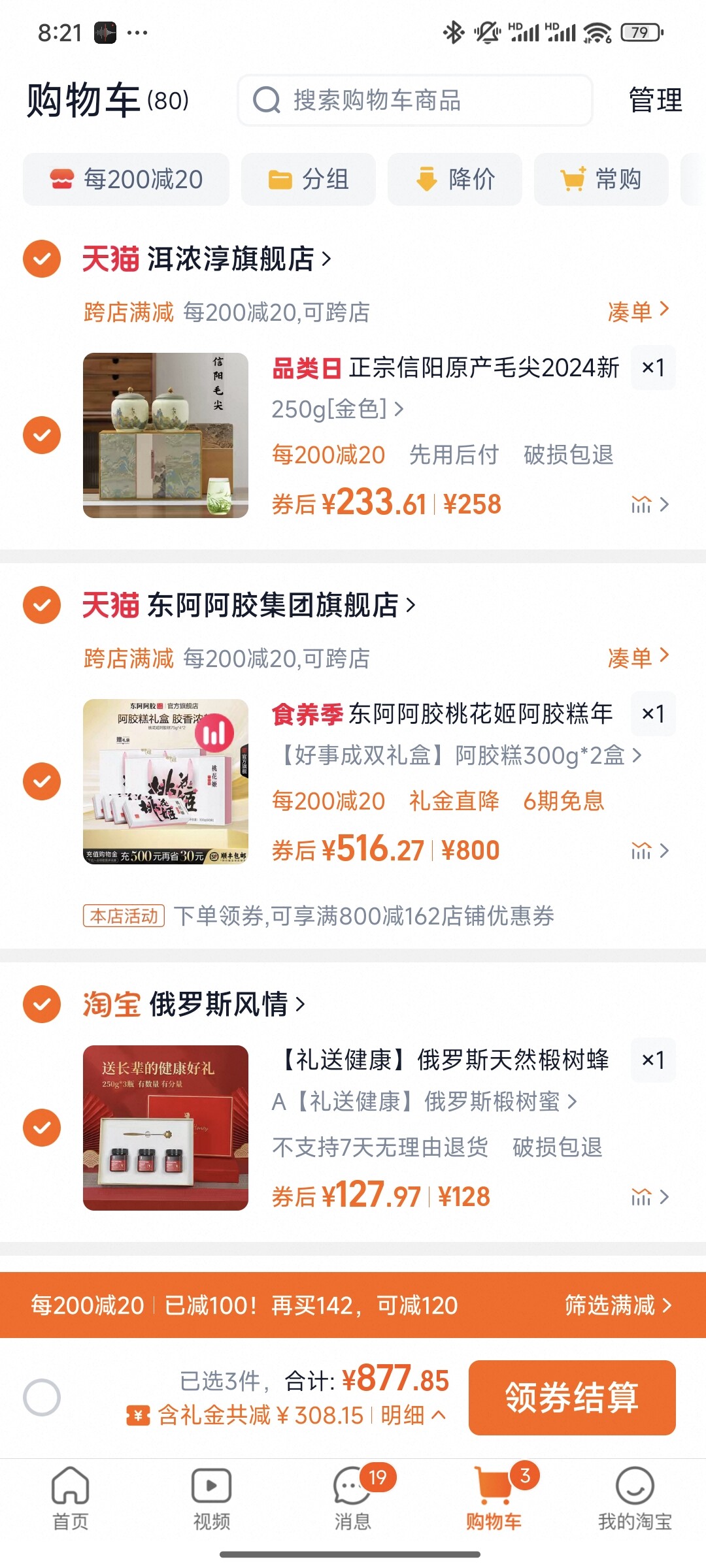
Task: Deselect the 俄罗斯椴树蜂蜜 item
Action: tap(42, 1128)
